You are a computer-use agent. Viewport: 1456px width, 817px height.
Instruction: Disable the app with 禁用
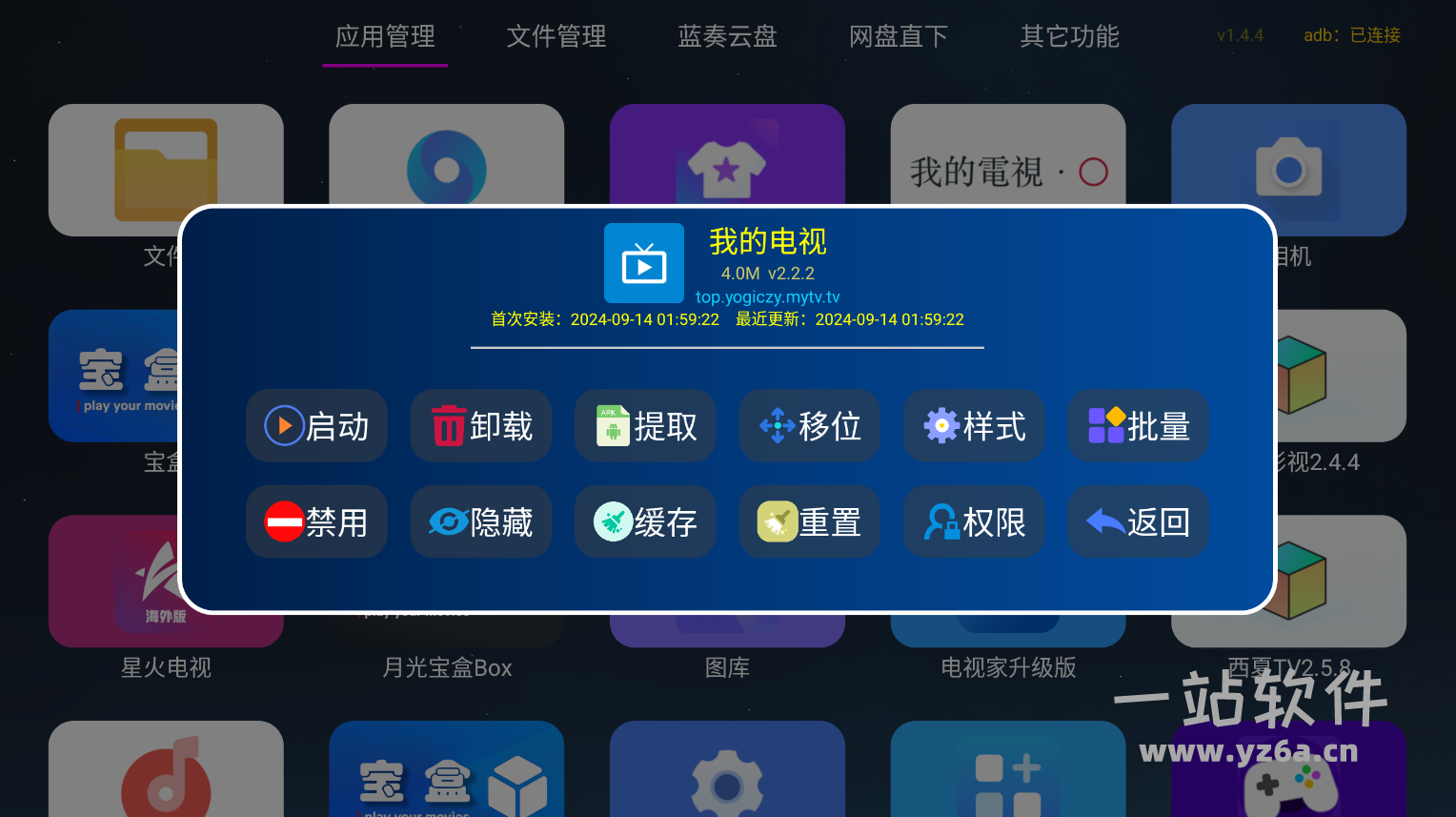[x=316, y=522]
